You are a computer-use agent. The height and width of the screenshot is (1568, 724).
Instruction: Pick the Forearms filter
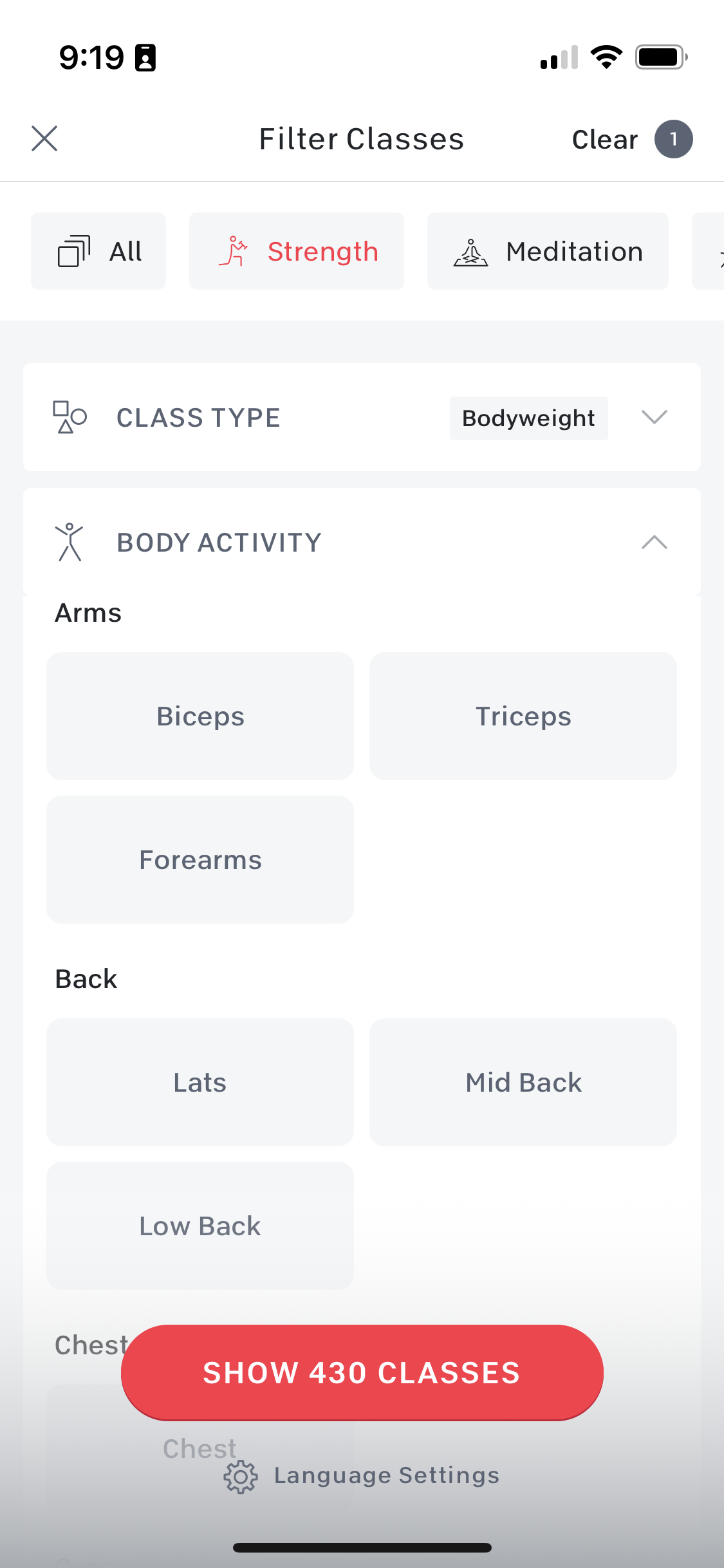(x=200, y=859)
